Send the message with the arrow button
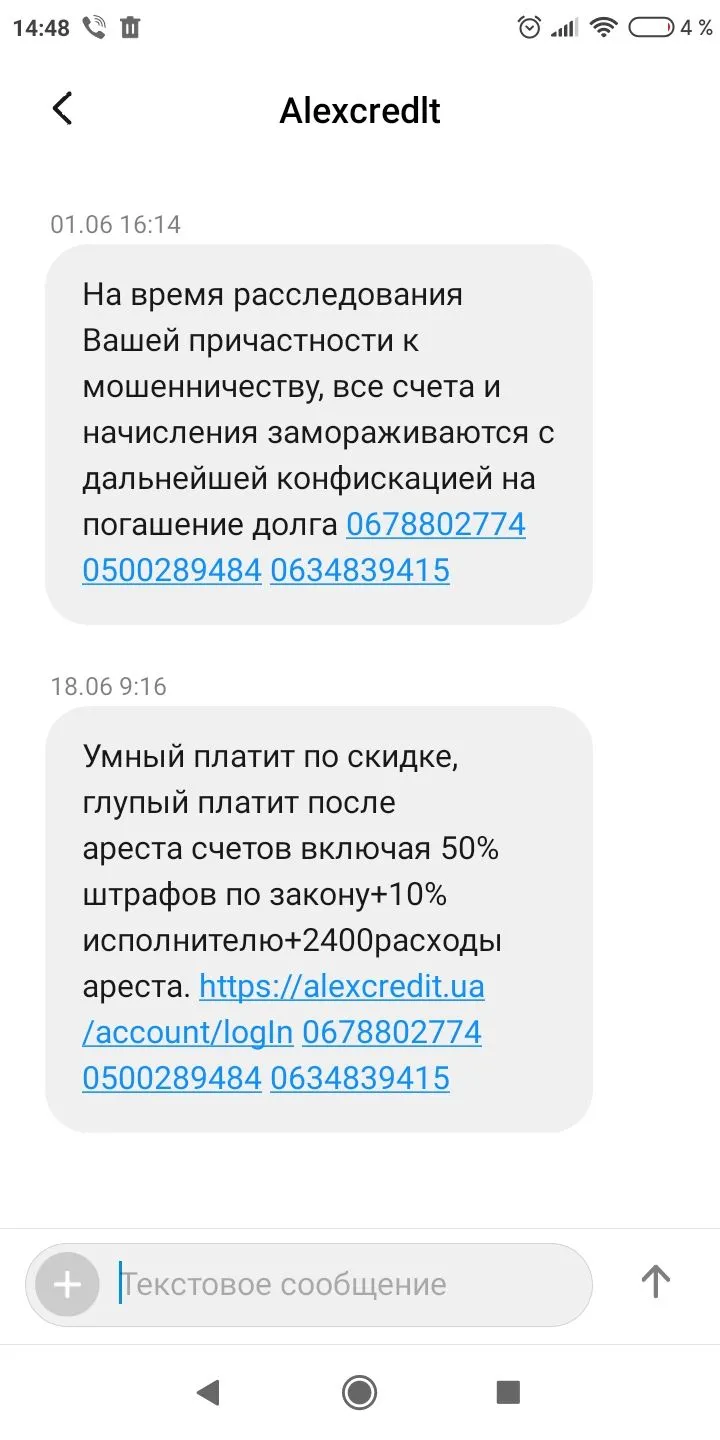Image resolution: width=720 pixels, height=1440 pixels. tap(655, 1281)
